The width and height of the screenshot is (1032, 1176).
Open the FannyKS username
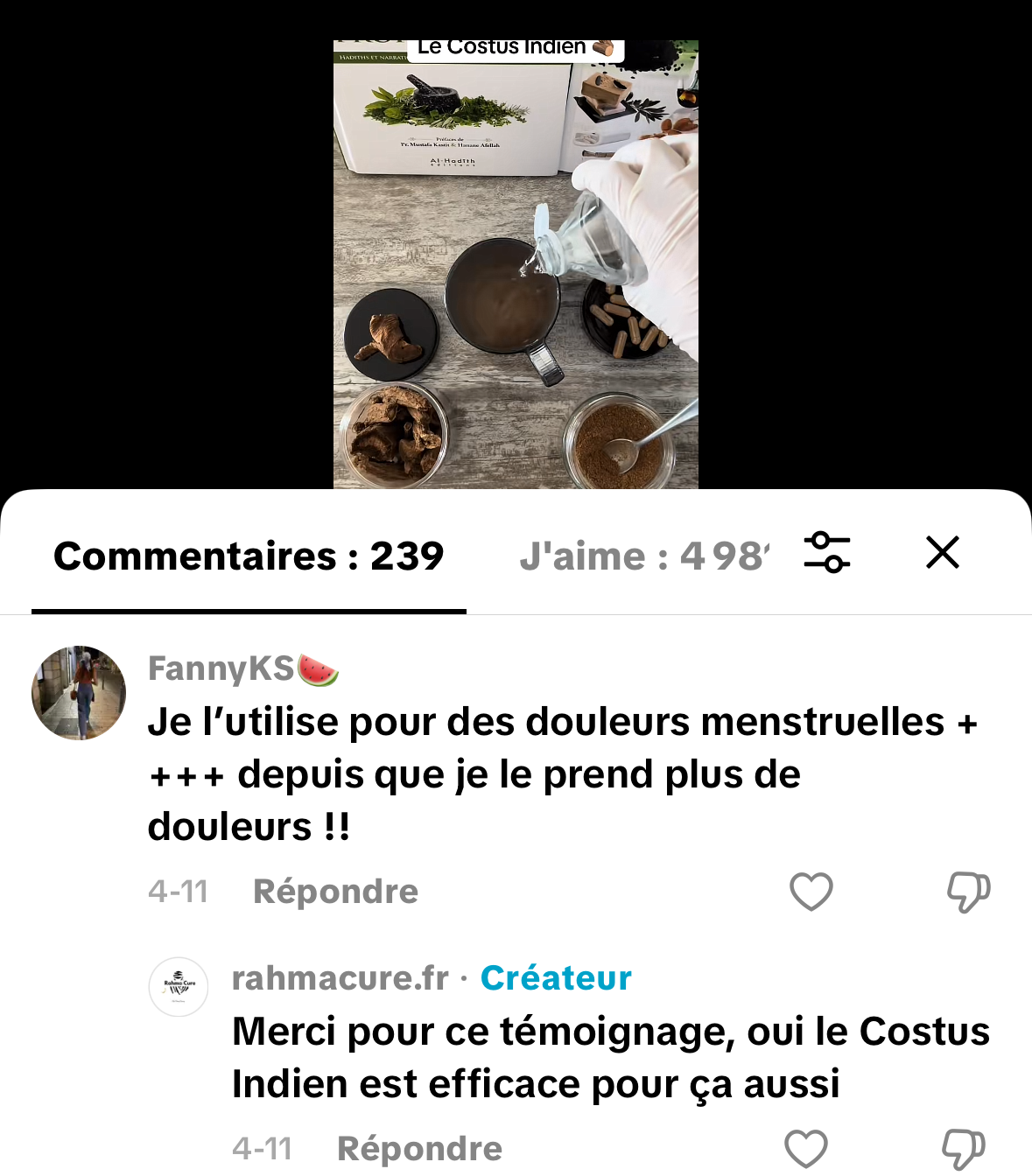(x=221, y=668)
